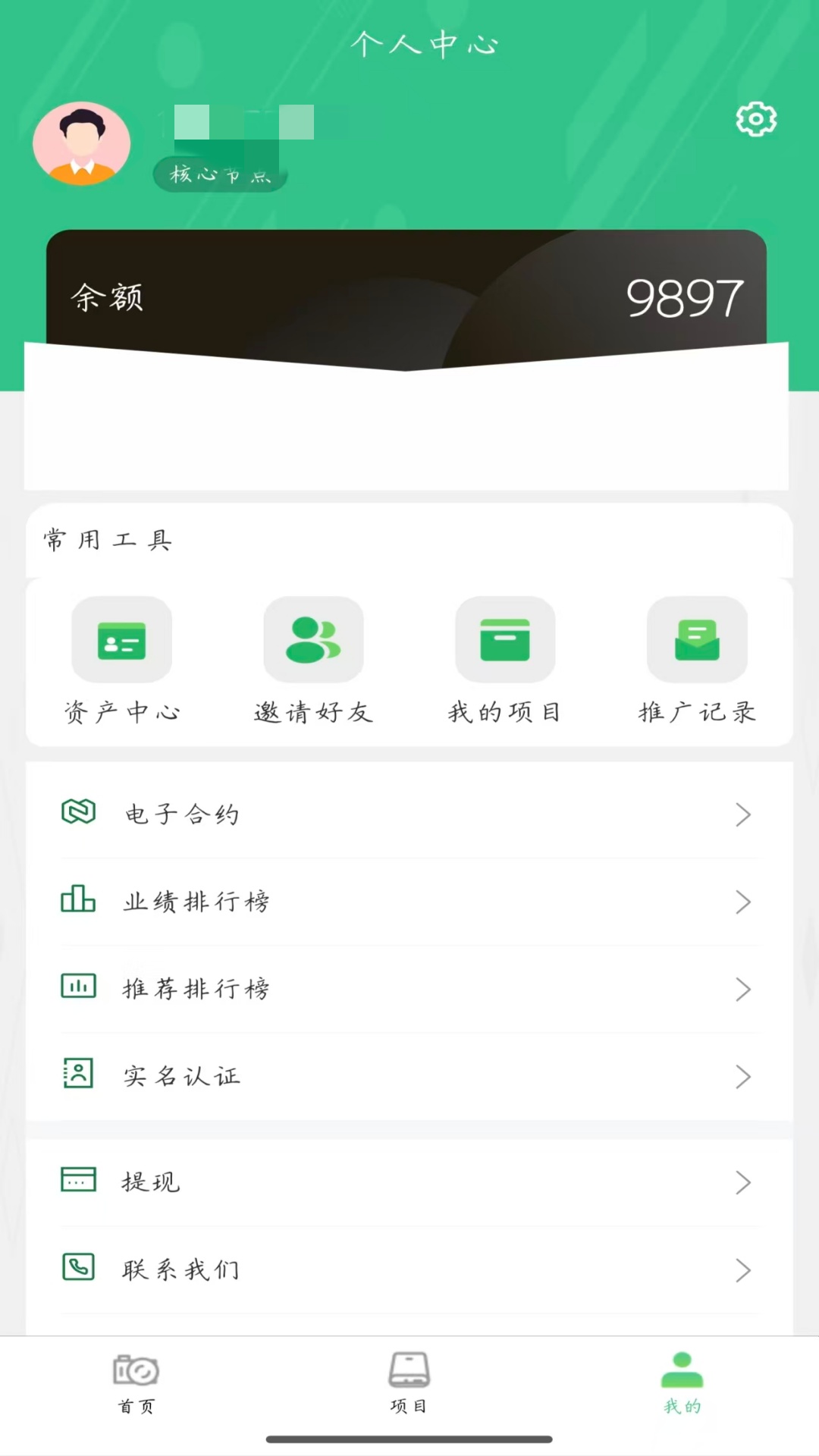This screenshot has width=819, height=1456.
Task: Open the 电子合约 row
Action: (x=409, y=814)
